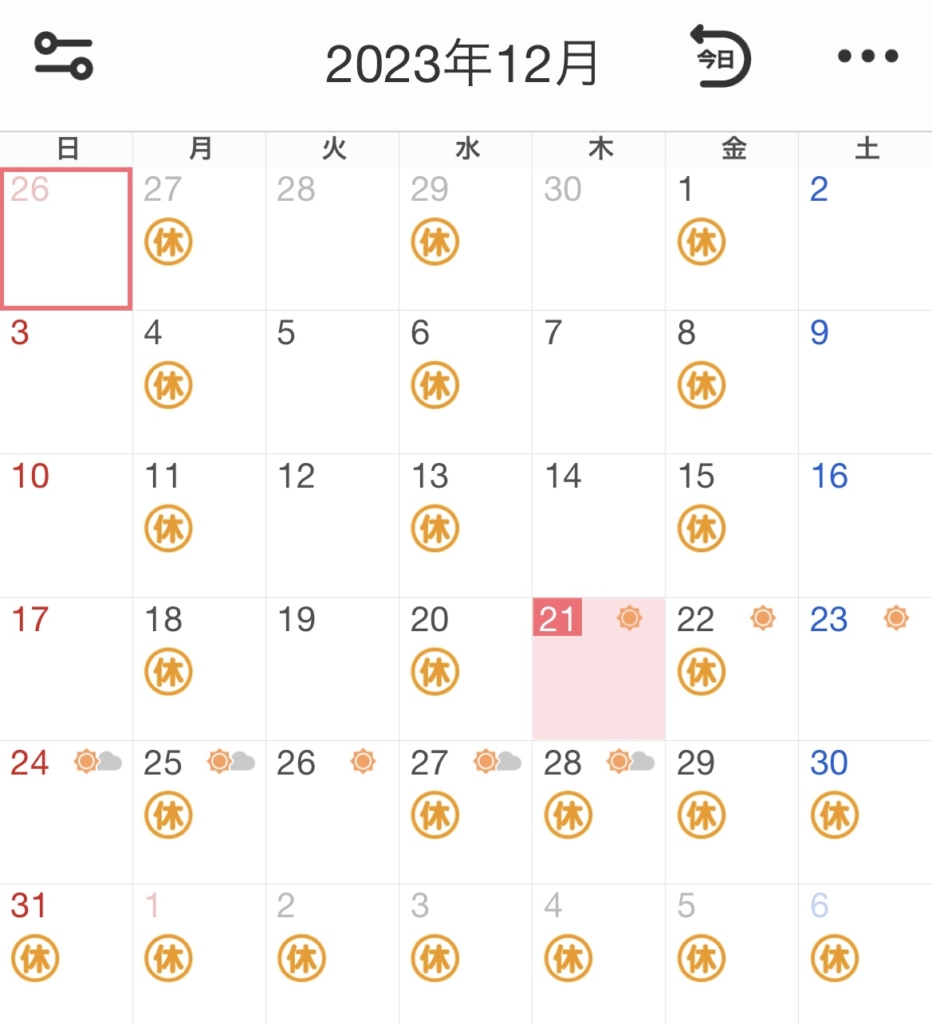The width and height of the screenshot is (932, 1024).
Task: Select December 31 day cell
Action: point(66,954)
